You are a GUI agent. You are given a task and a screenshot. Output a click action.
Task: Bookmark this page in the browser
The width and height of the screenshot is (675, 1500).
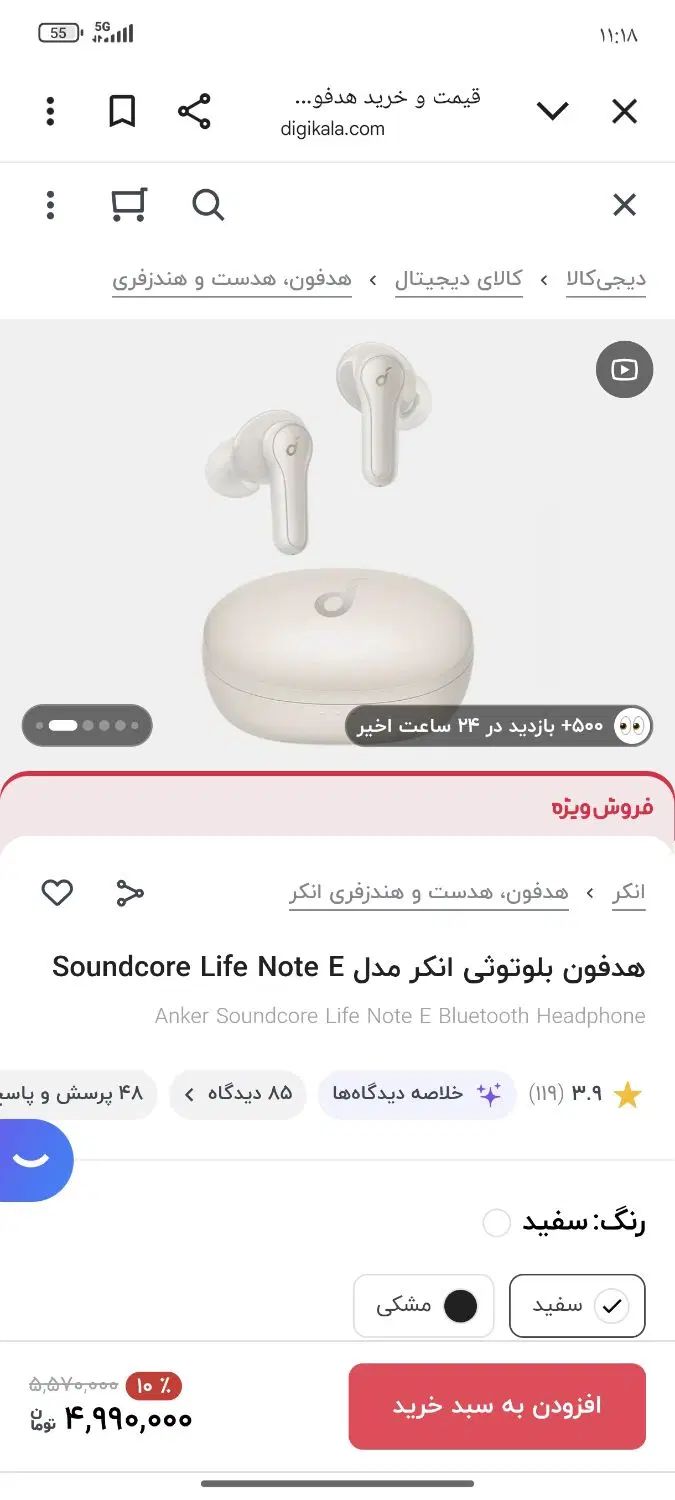pyautogui.click(x=122, y=112)
